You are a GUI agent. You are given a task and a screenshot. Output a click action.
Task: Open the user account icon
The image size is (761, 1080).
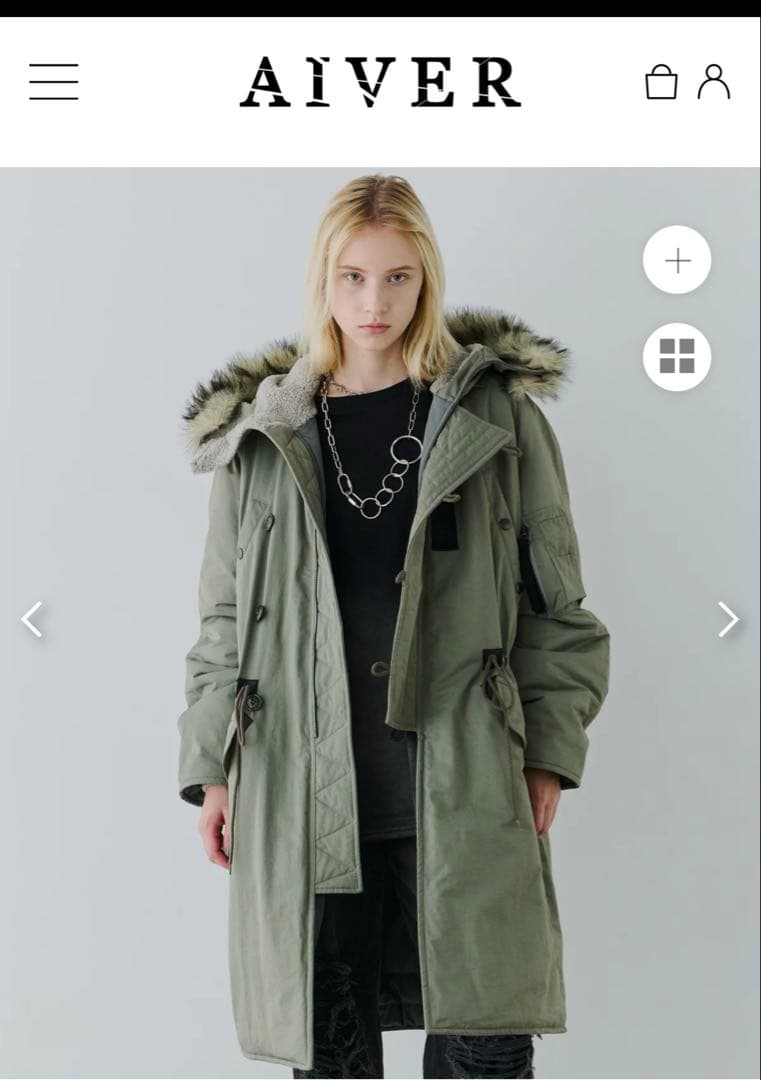713,82
